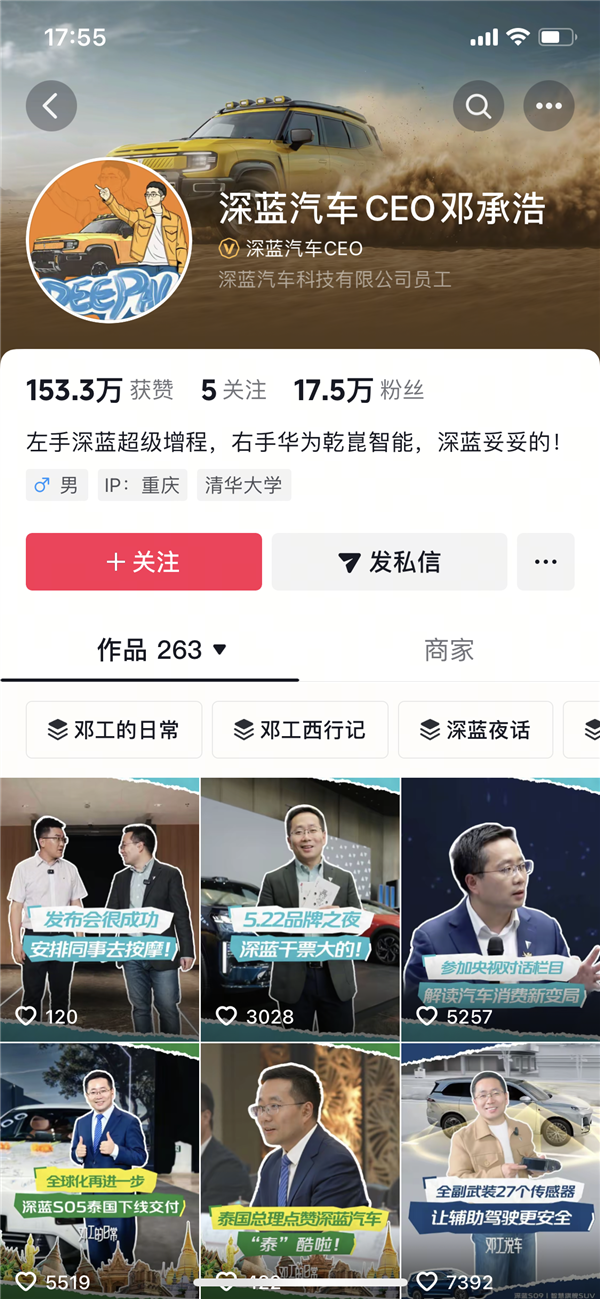
Task: View the 5 关注 following list
Action: coord(234,390)
